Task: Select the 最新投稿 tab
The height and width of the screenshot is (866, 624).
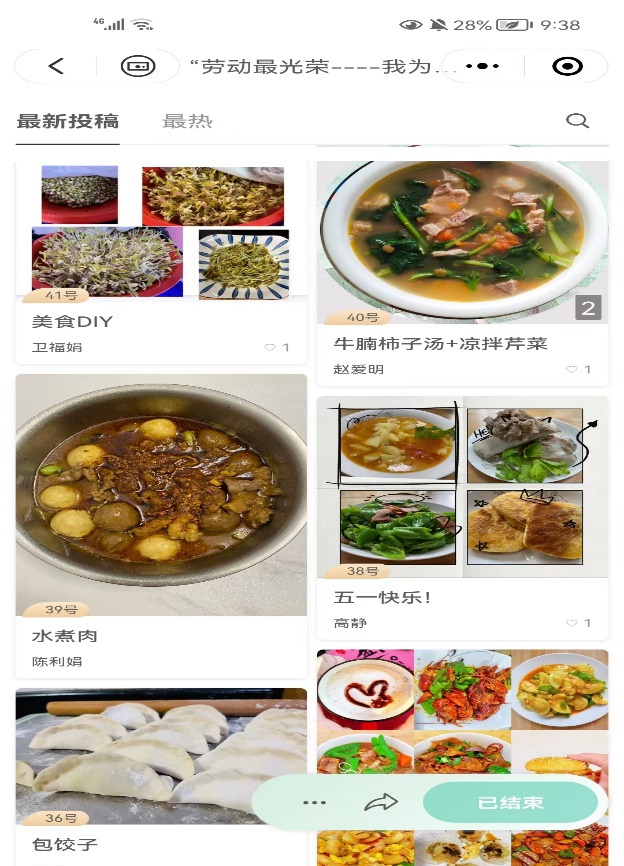Action: (68, 121)
